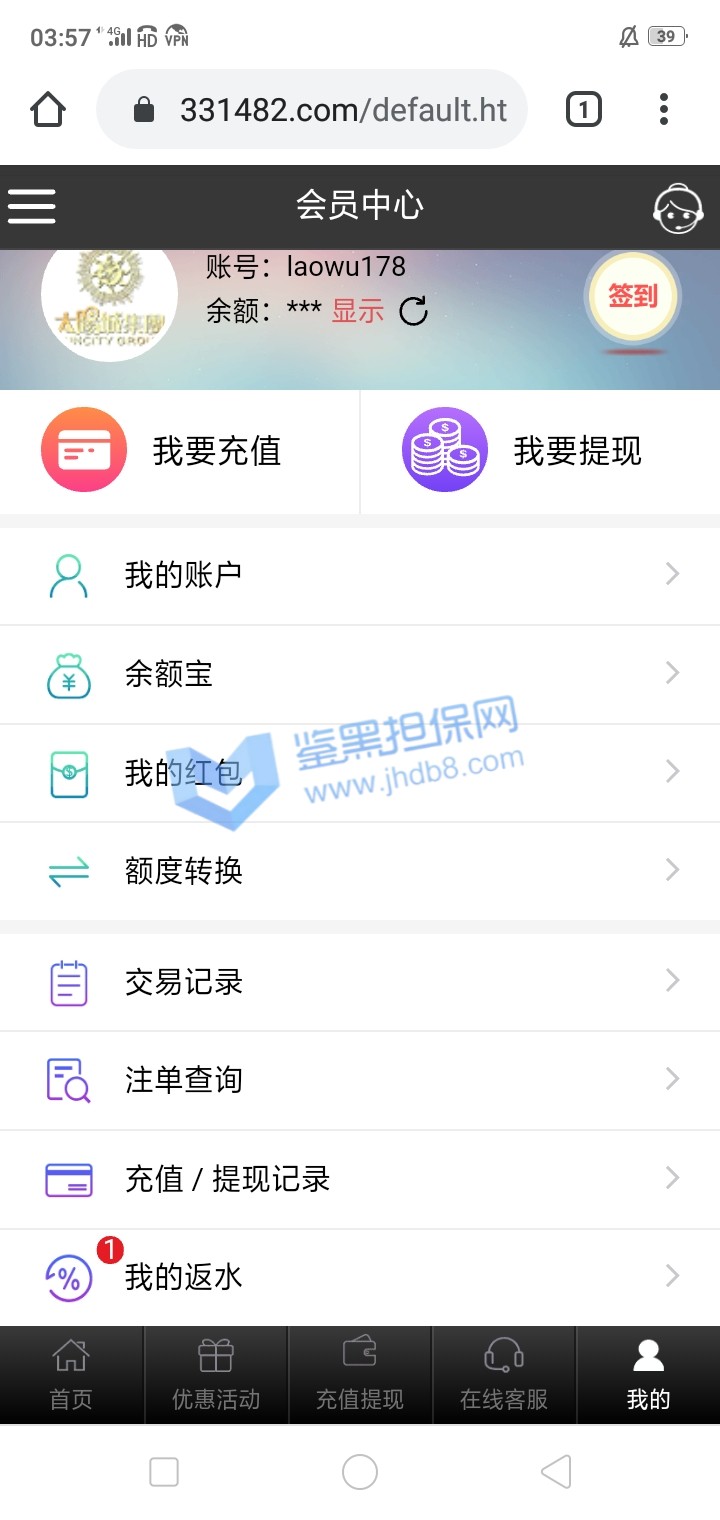Screen dimensions: 720x1520
Task: Open browser overflow menu
Action: (663, 109)
